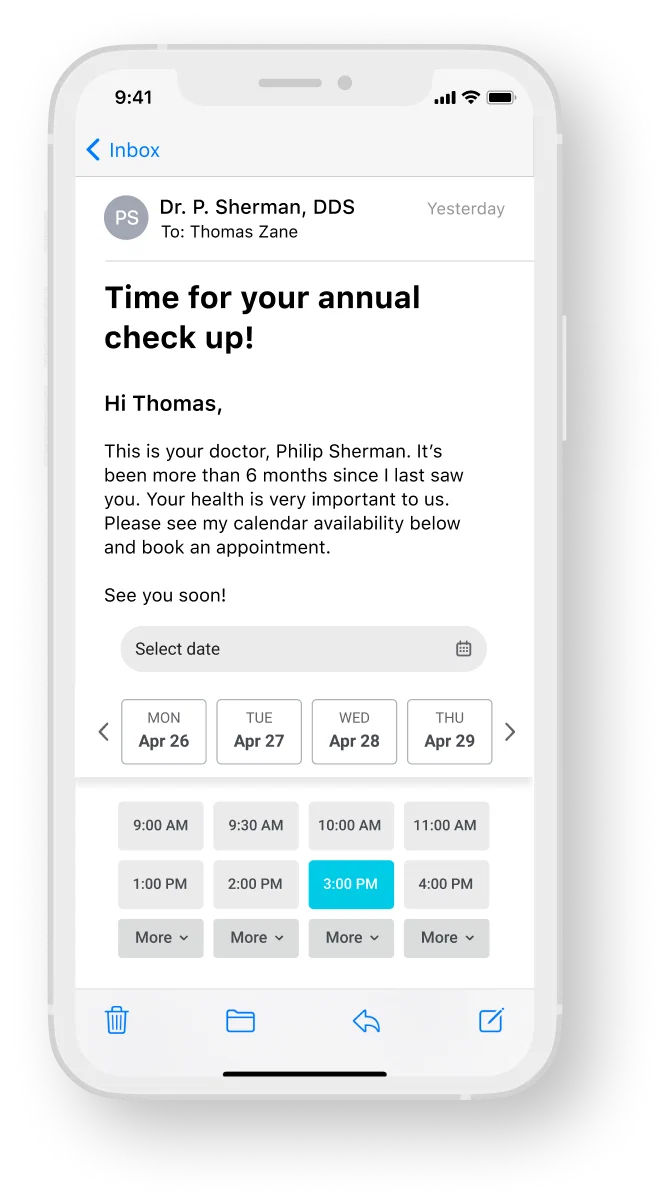Expand More below 1:00 PM

click(x=160, y=938)
